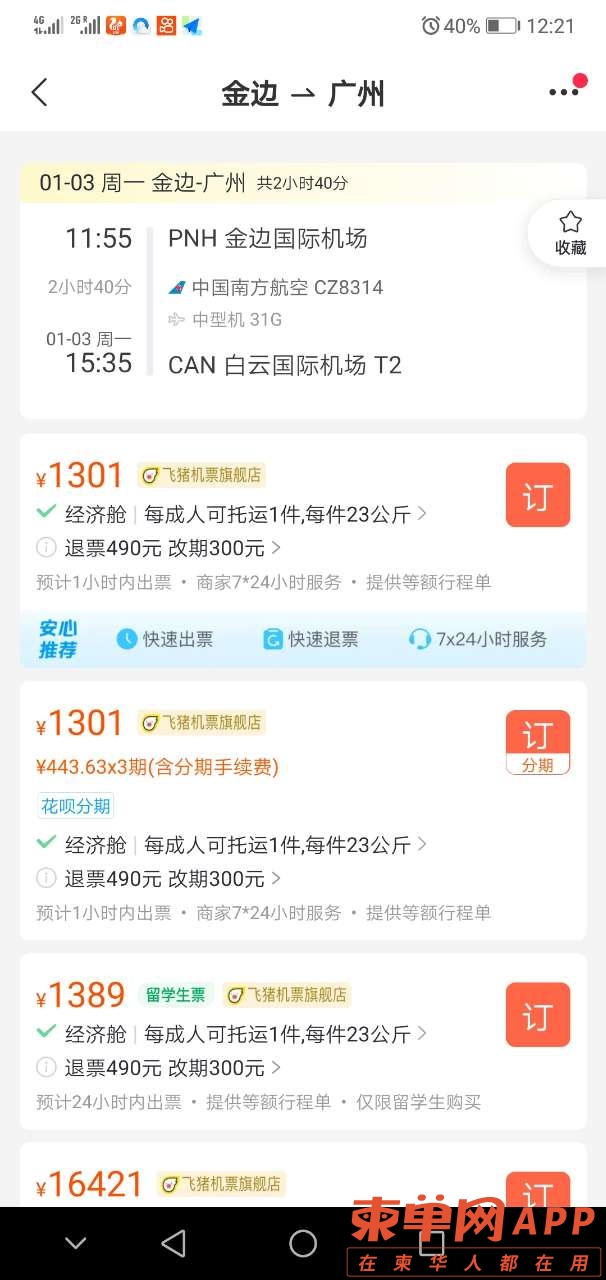Book the ¥16421 ticket
This screenshot has width=606, height=1280.
coord(537,1190)
